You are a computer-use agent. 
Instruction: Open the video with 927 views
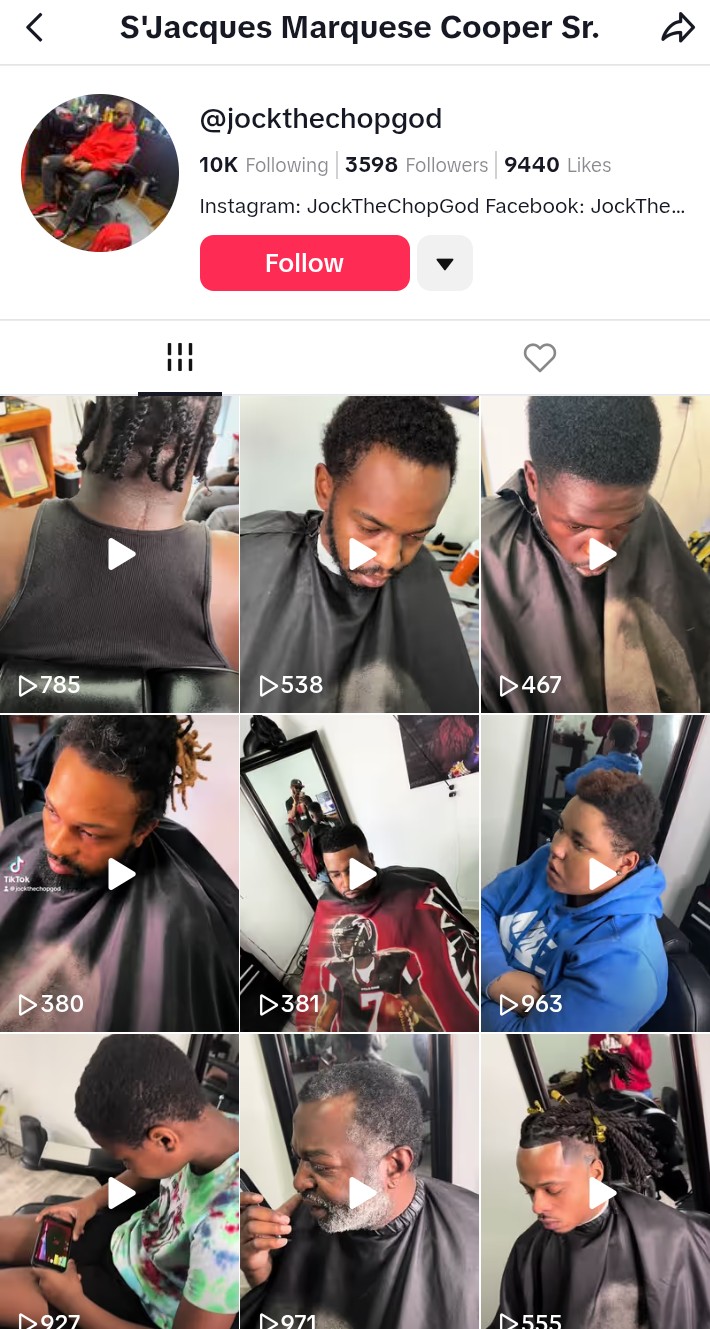[120, 1190]
